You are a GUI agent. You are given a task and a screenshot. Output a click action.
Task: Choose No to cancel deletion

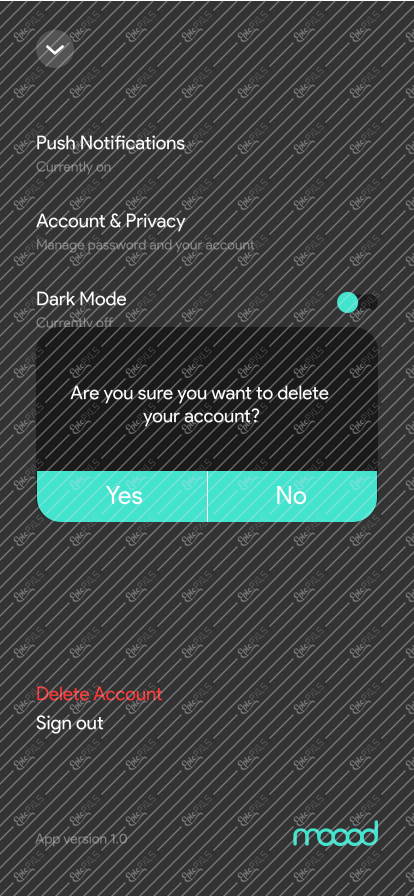click(x=292, y=496)
